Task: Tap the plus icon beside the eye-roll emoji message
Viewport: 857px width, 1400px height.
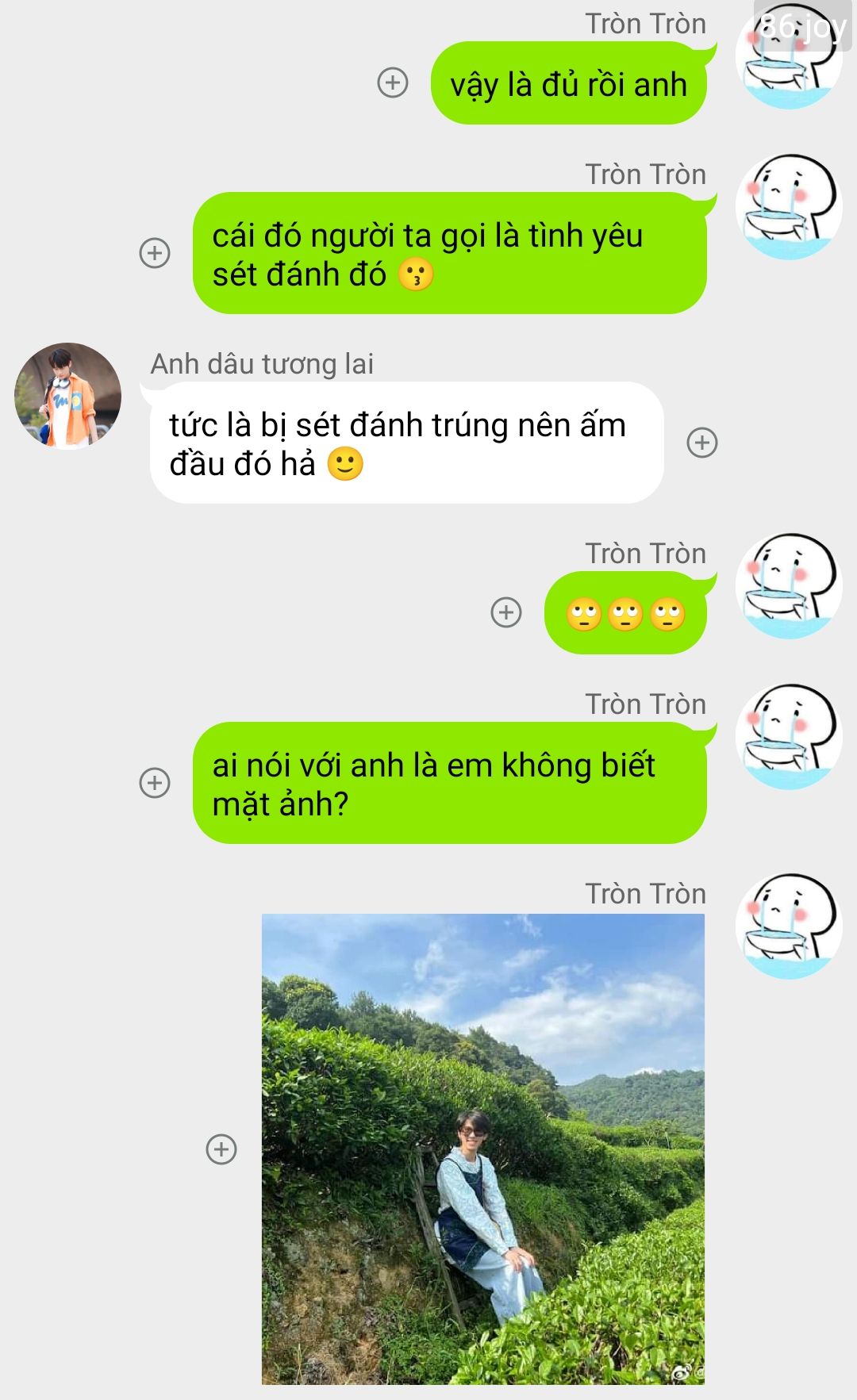Action: (x=507, y=612)
